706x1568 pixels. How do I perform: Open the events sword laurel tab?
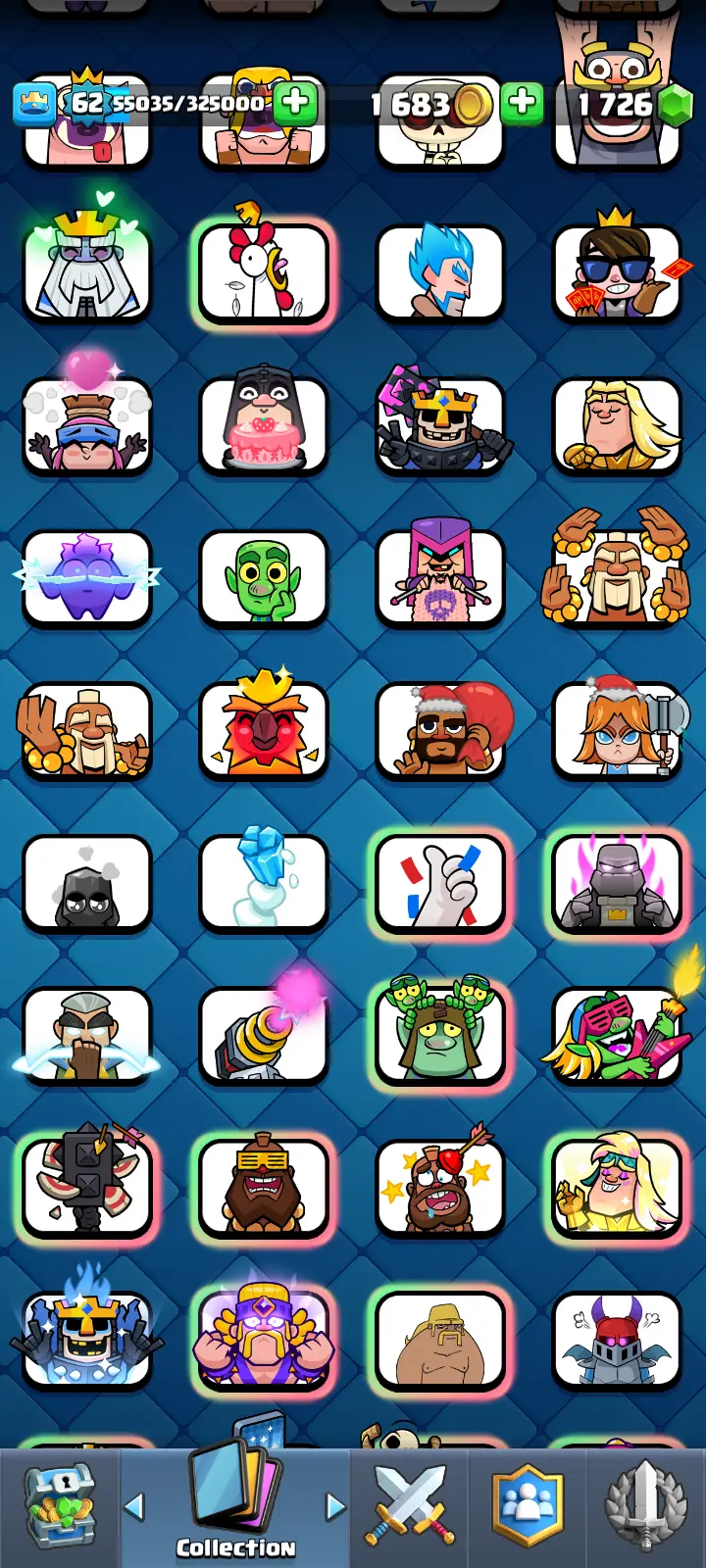click(644, 1507)
